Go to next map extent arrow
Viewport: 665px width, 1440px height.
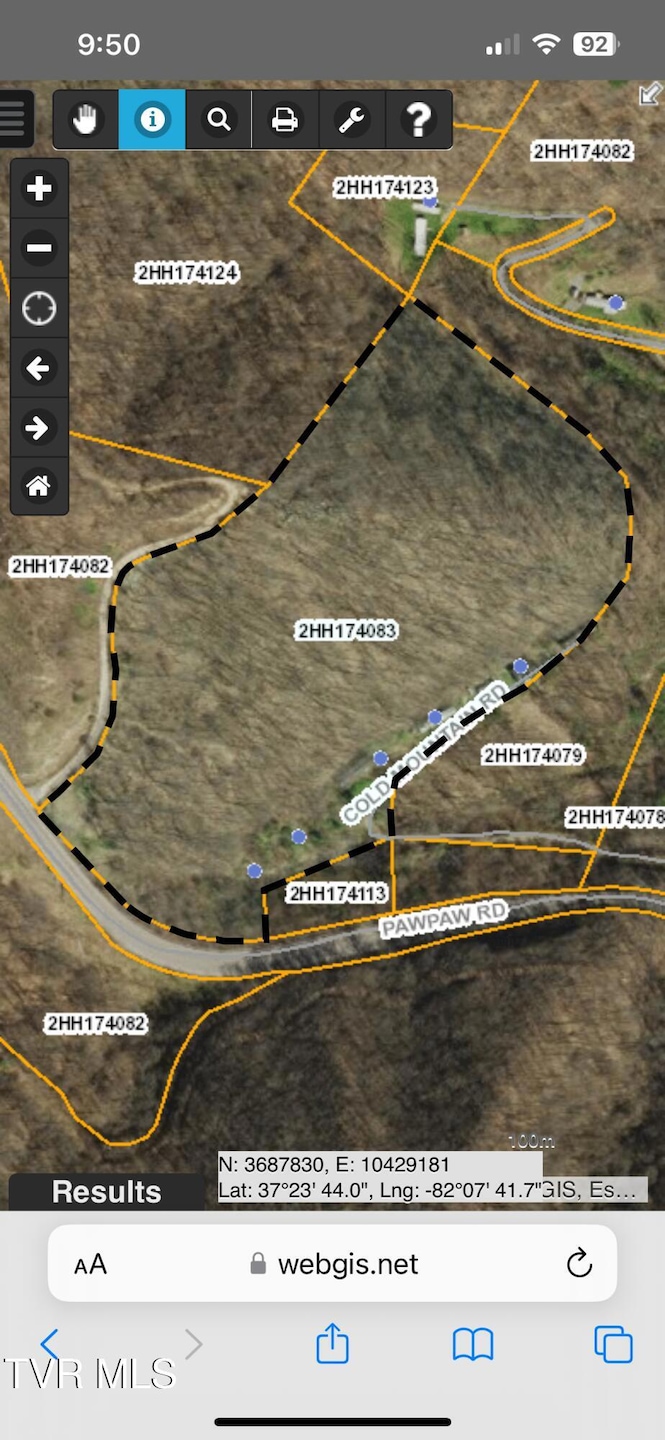click(x=39, y=428)
